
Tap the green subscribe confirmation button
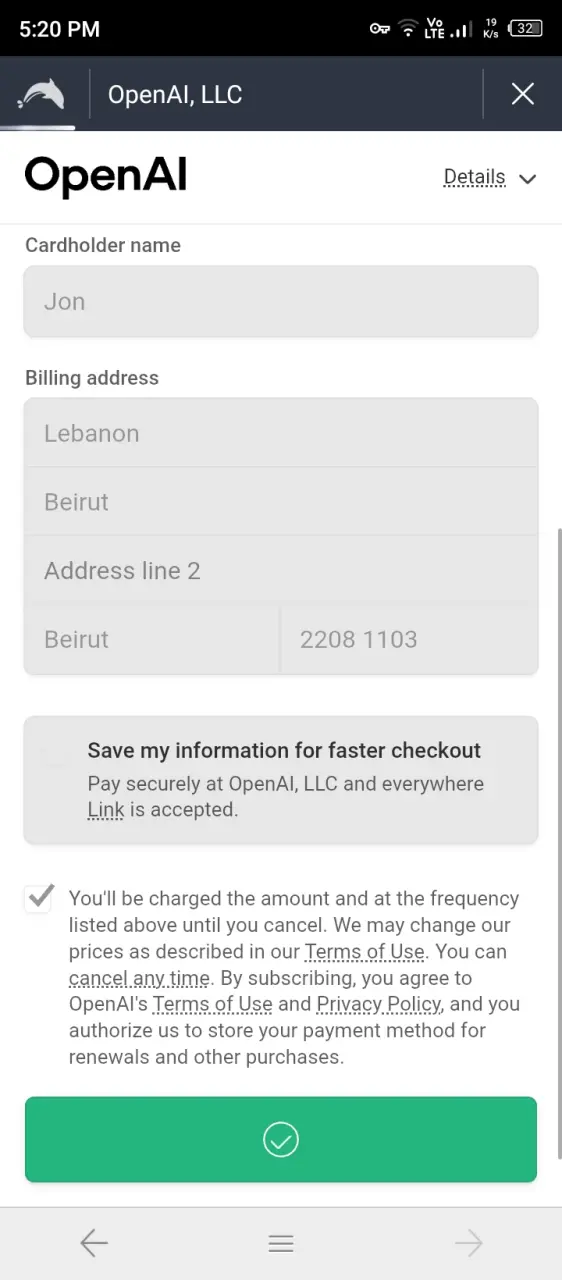[281, 1139]
